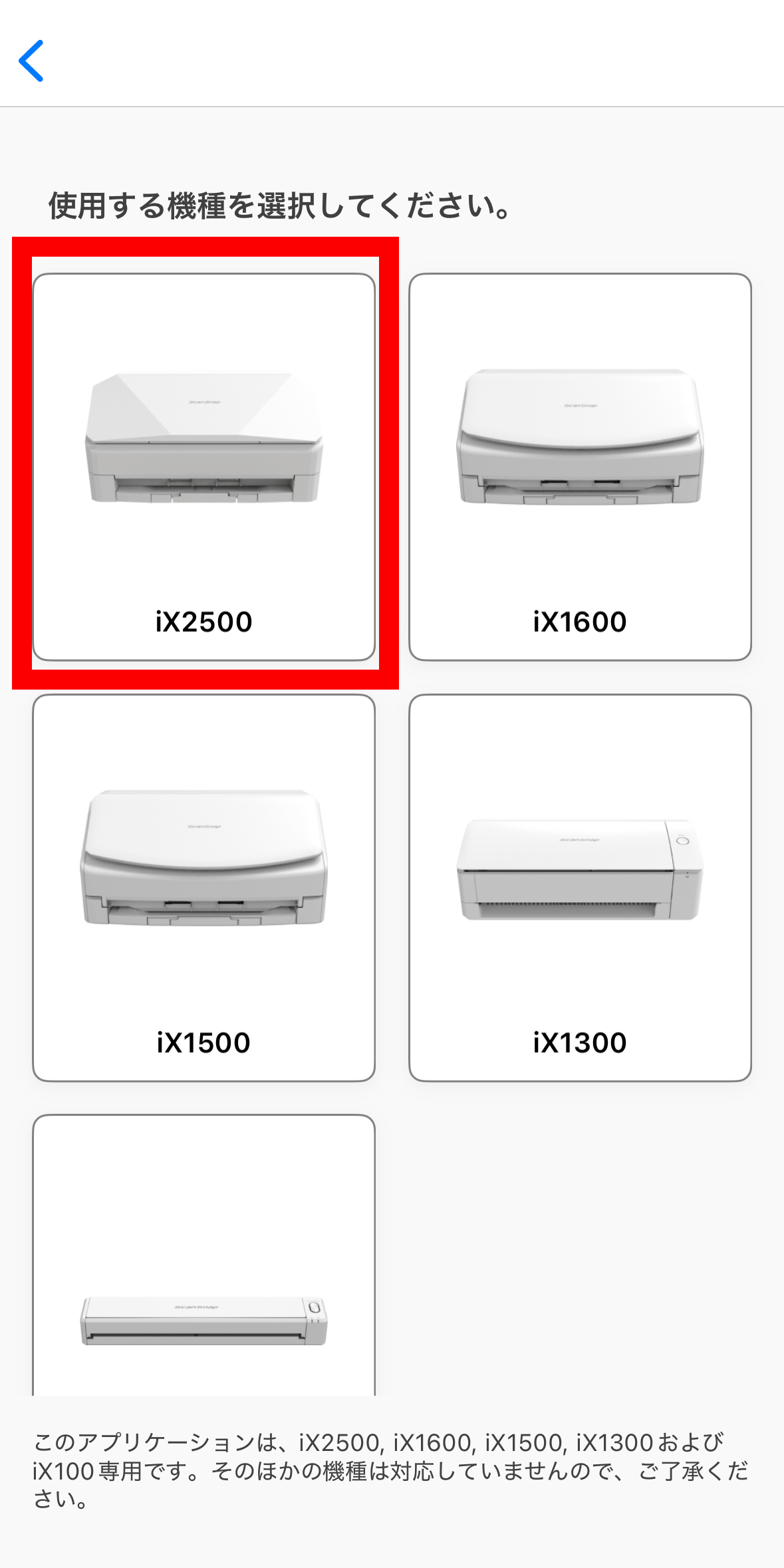Go back using the blue arrow
The width and height of the screenshot is (784, 1568).
pos(31,61)
